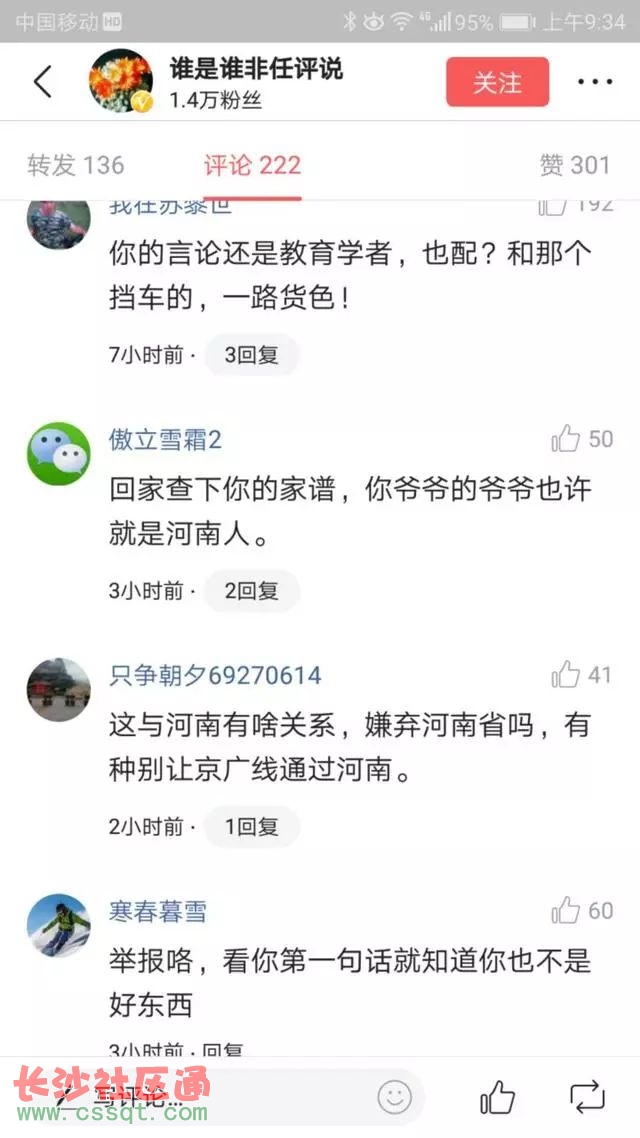Like 寒春暮雪's comment
The width and height of the screenshot is (640, 1138).
(566, 911)
